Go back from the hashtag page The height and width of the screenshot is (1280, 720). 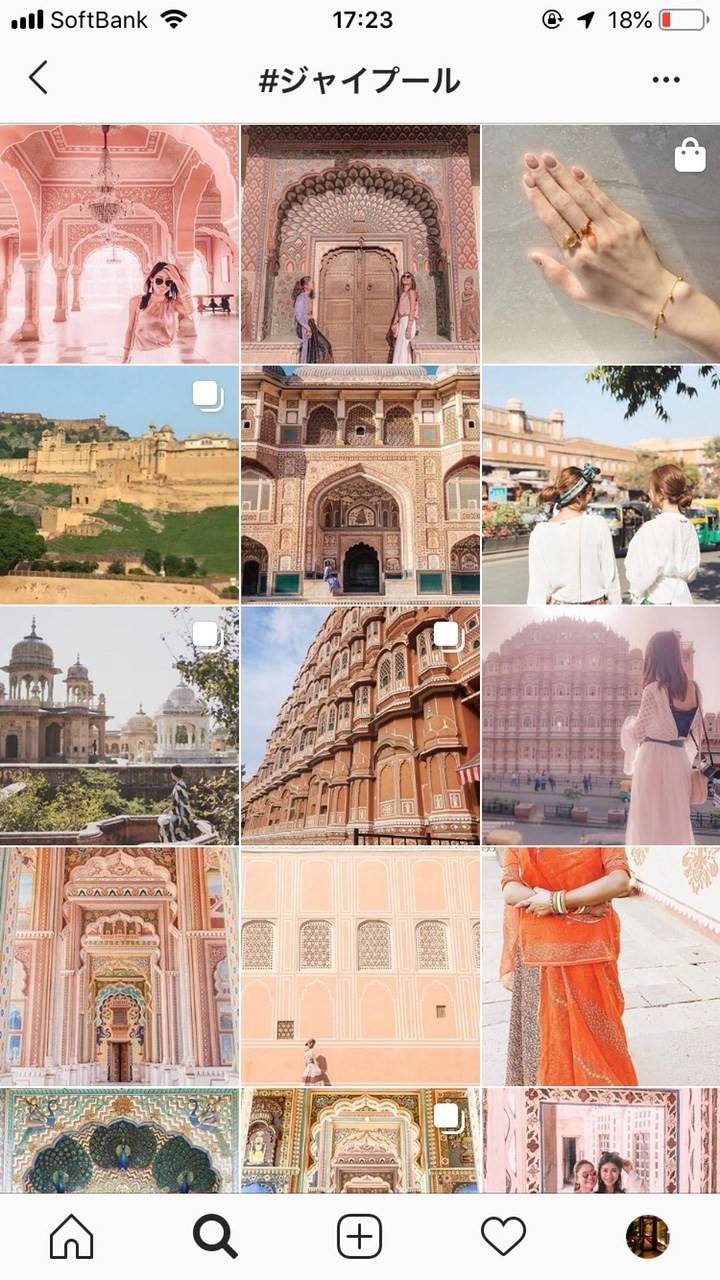[x=38, y=78]
